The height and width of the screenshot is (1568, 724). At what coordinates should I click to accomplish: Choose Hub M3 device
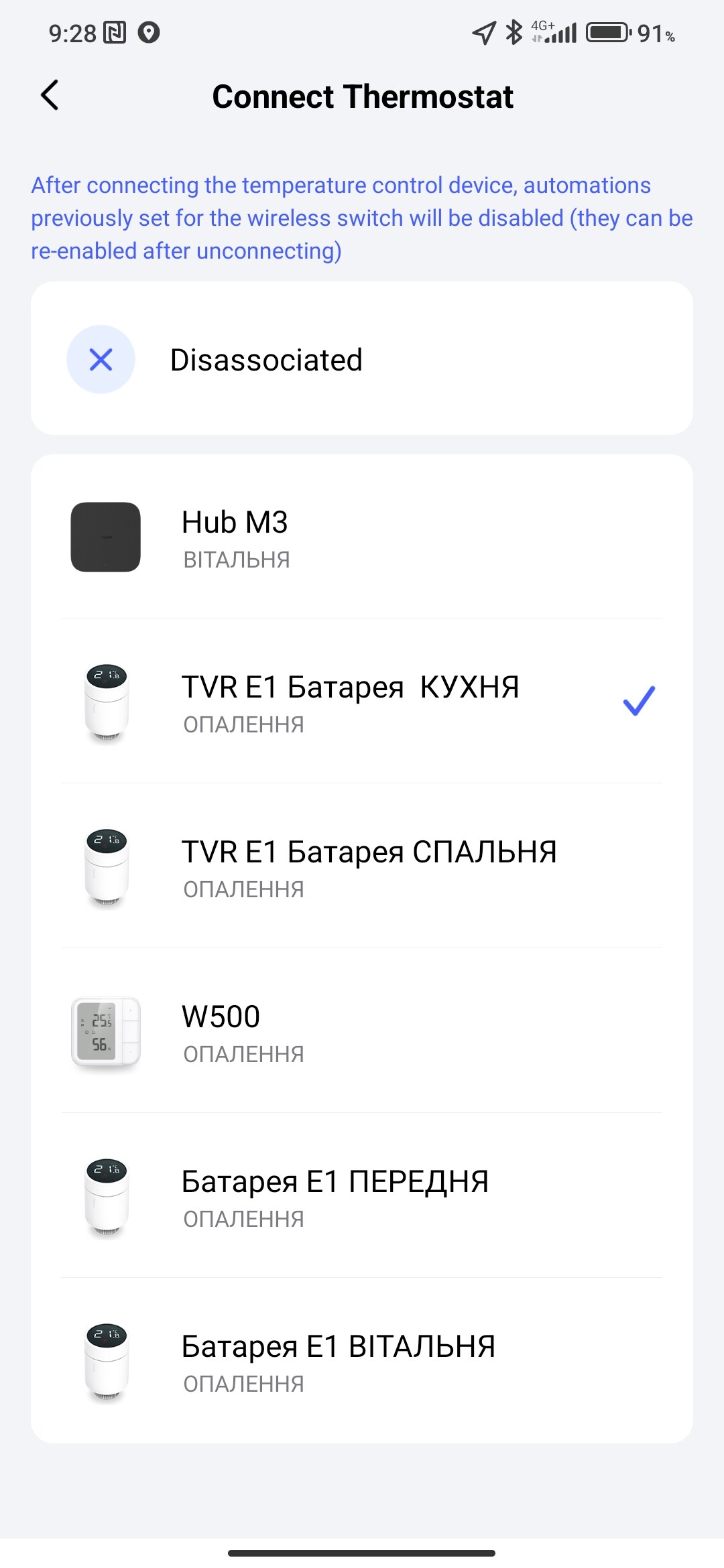tap(362, 537)
